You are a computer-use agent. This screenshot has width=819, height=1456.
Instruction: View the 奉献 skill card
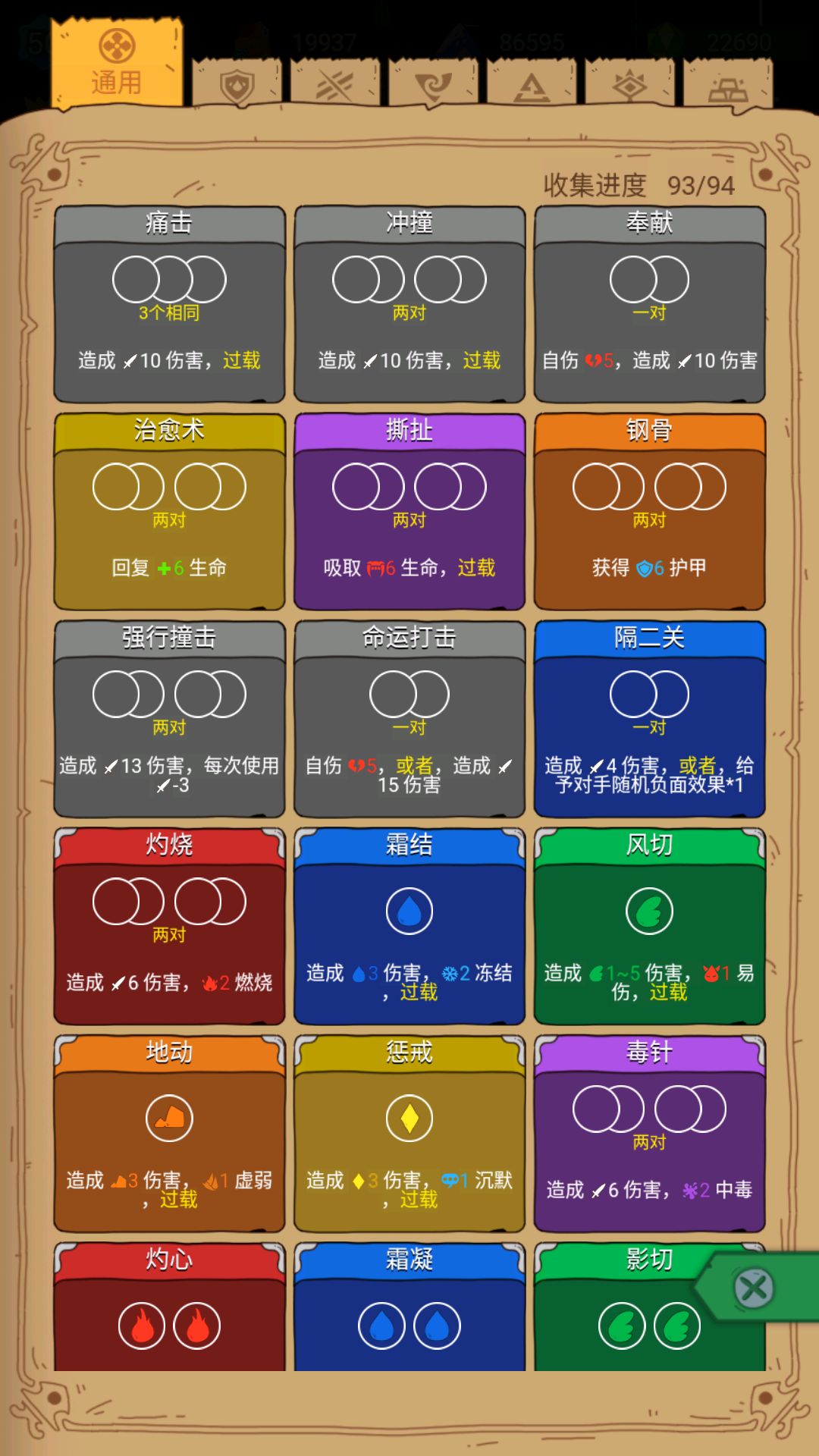(650, 305)
